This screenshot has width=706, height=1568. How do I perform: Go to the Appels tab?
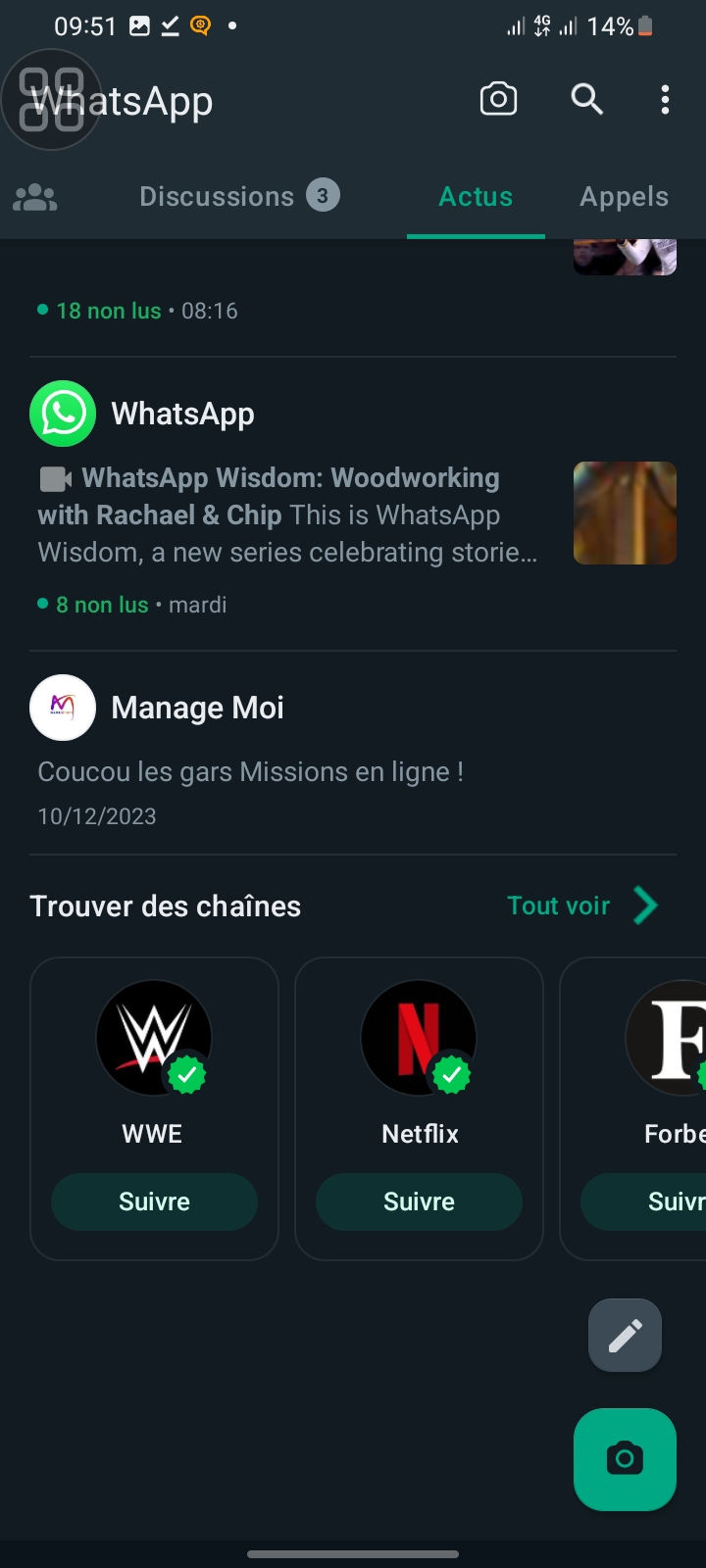pyautogui.click(x=624, y=197)
